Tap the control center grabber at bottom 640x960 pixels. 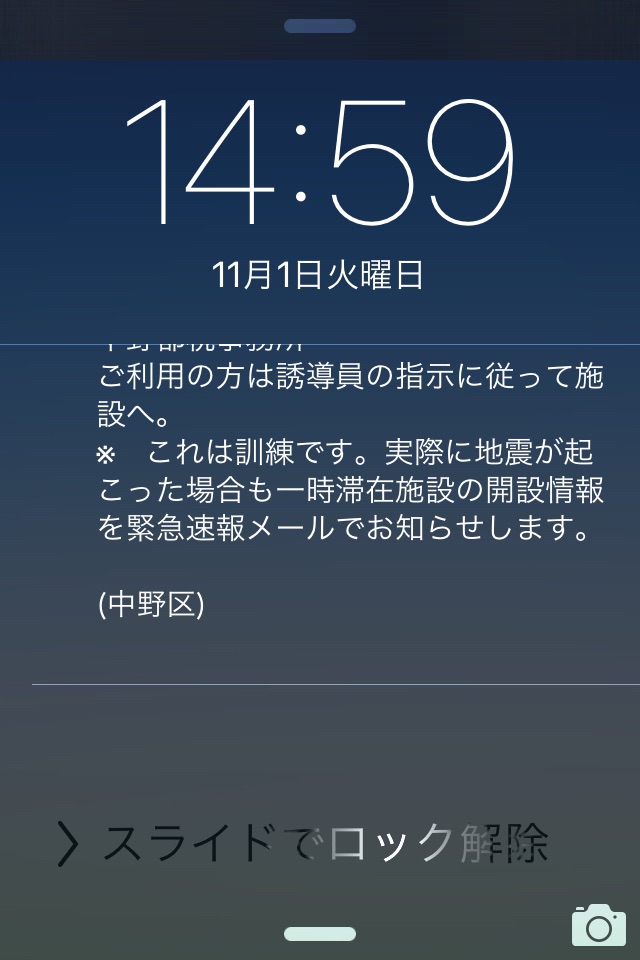point(320,934)
